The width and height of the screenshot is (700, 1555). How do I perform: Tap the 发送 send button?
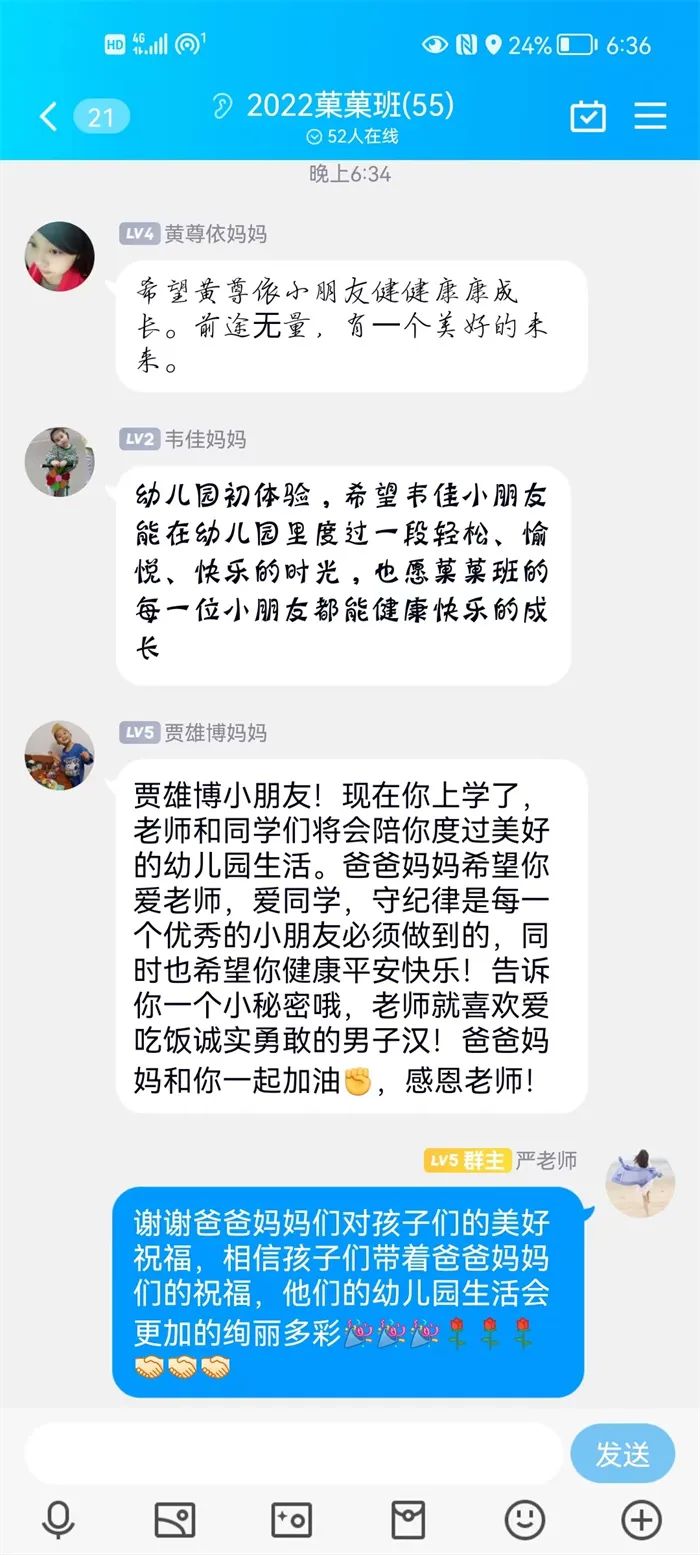[622, 1454]
